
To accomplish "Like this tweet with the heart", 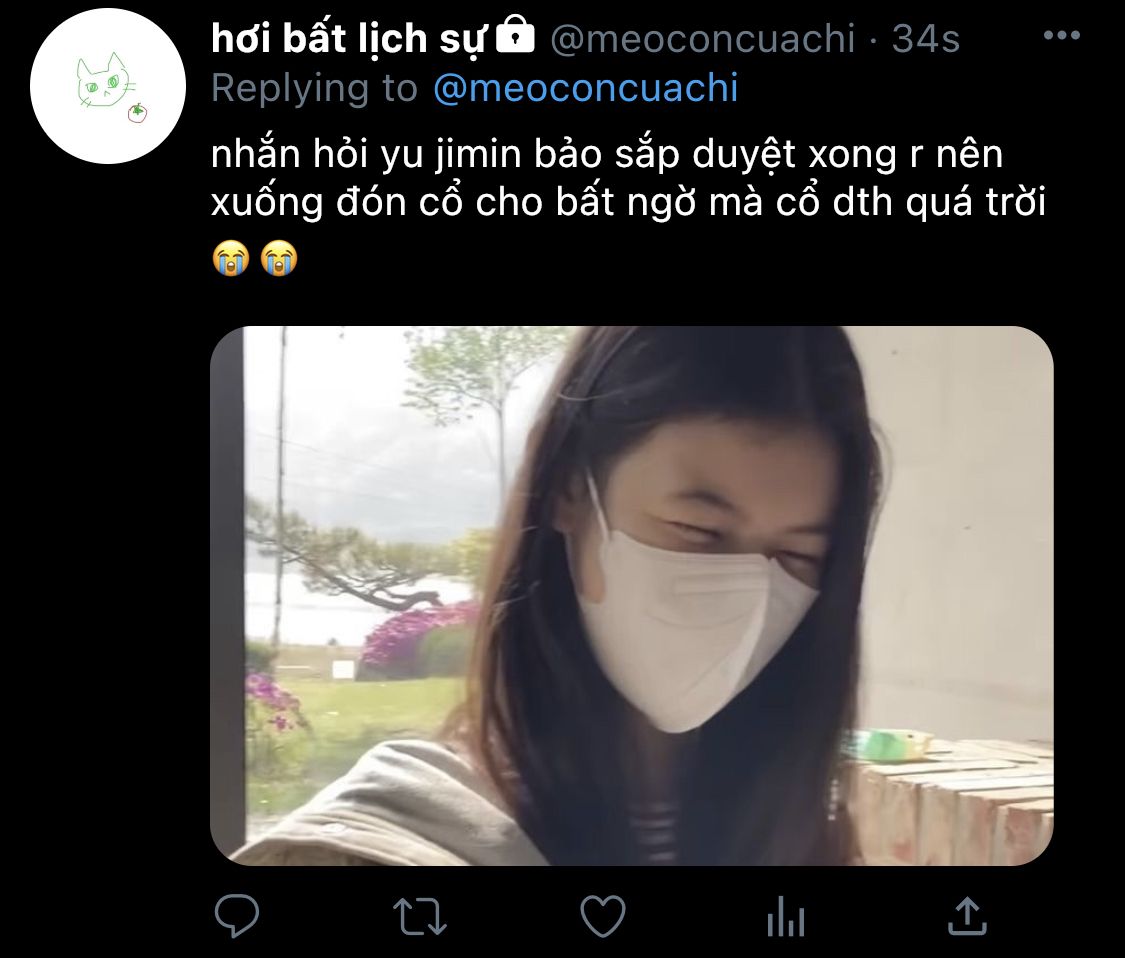I will (603, 916).
